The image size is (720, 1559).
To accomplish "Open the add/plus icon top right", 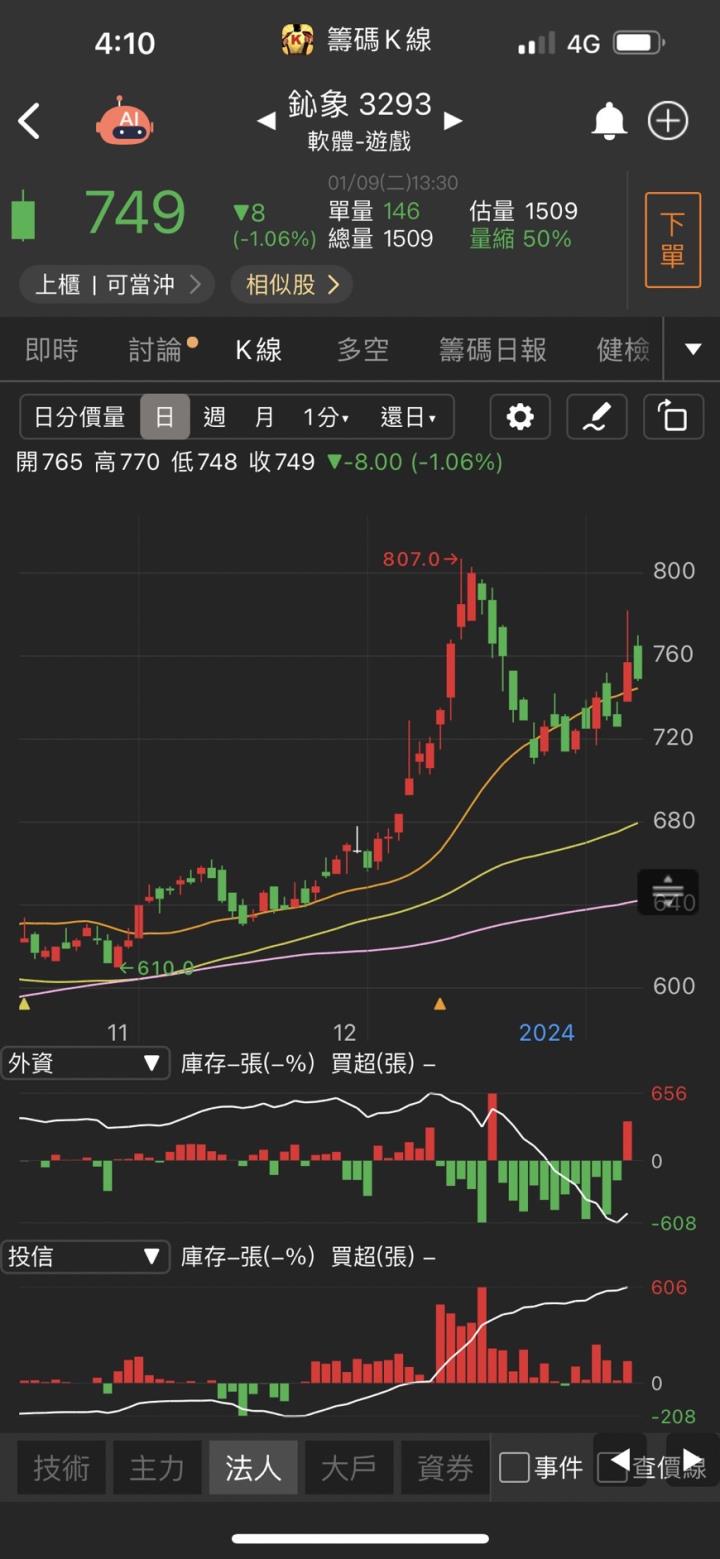I will point(668,120).
